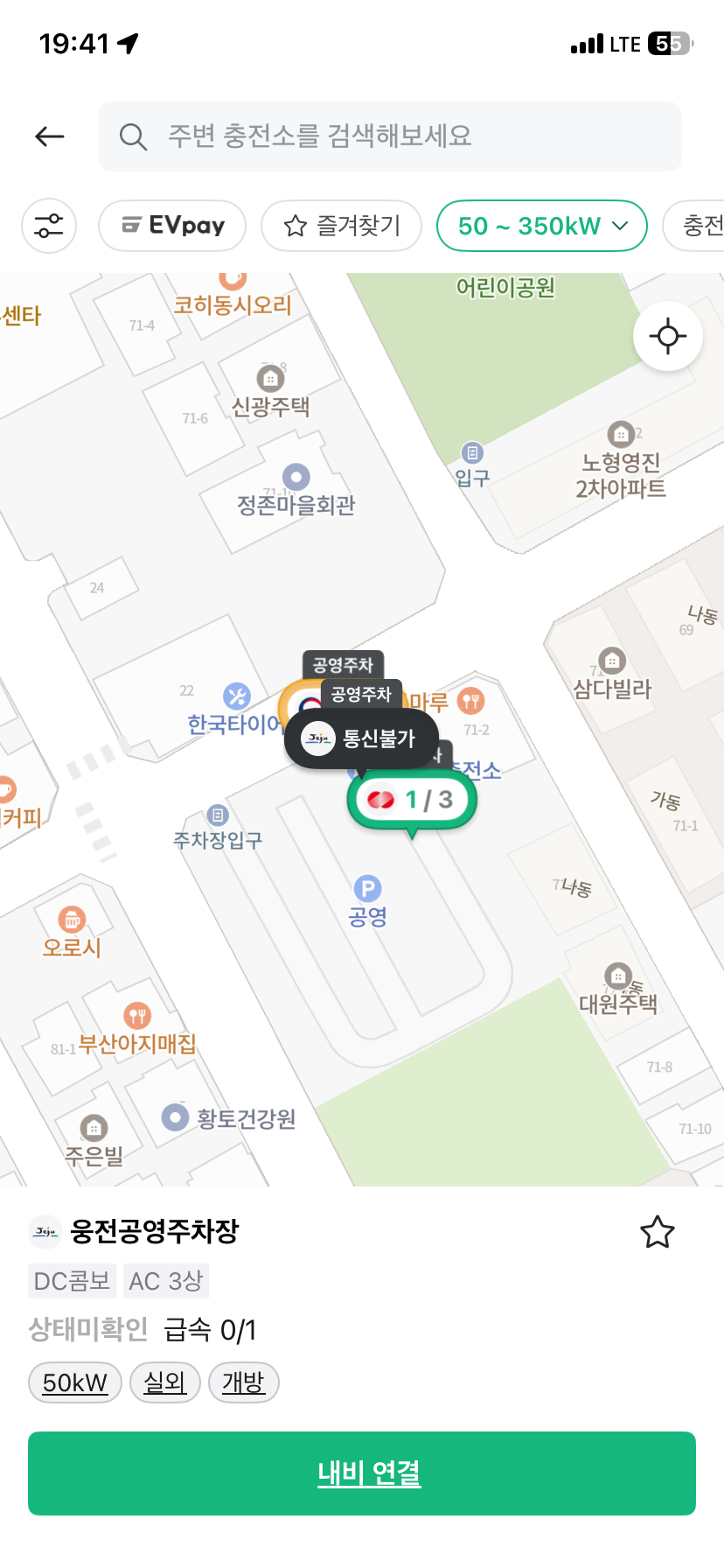The width and height of the screenshot is (724, 1568).
Task: Filter by 즐겨찾기 favorites chip
Action: [342, 226]
